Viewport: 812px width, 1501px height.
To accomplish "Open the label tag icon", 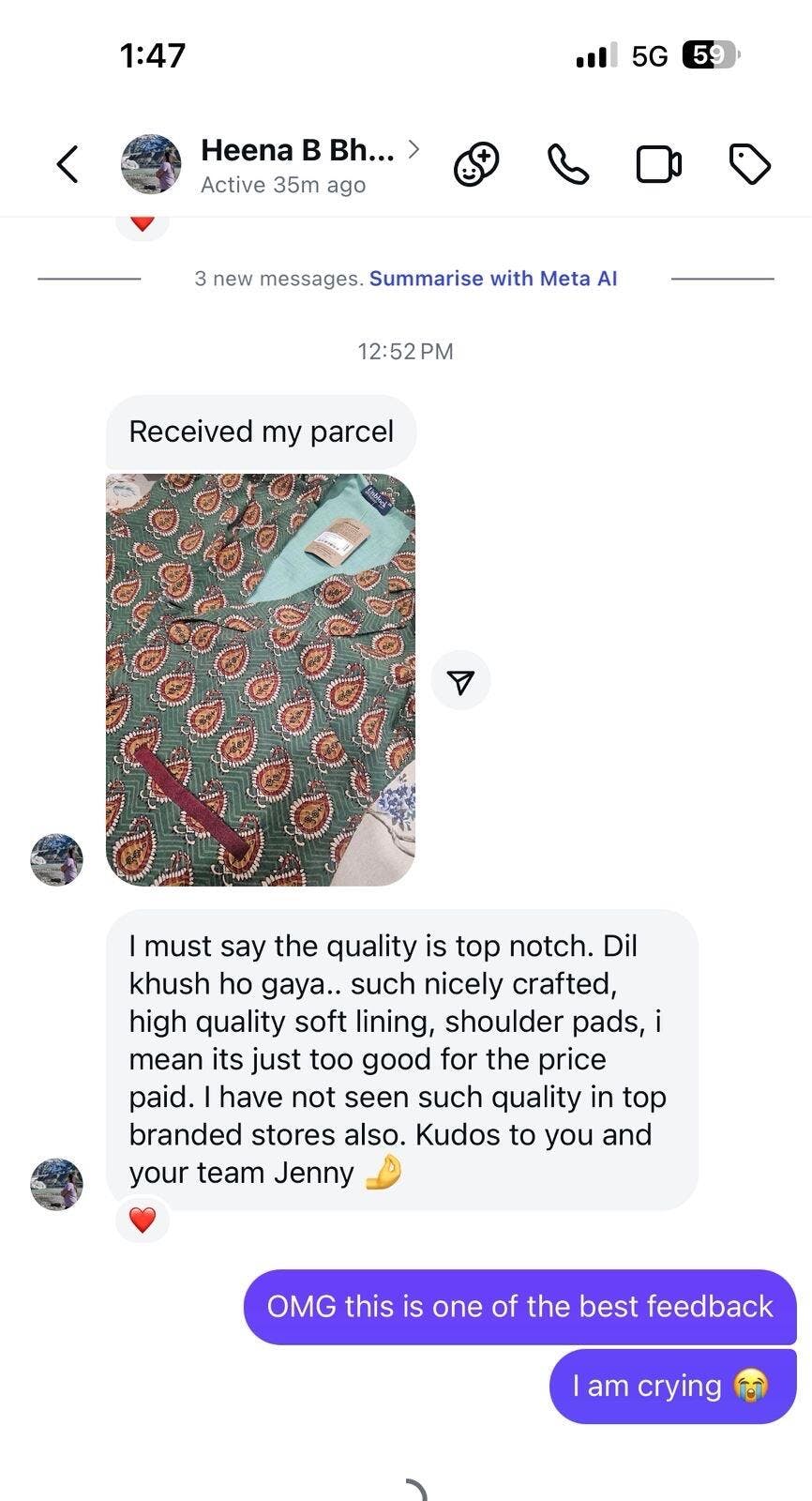I will 750,164.
